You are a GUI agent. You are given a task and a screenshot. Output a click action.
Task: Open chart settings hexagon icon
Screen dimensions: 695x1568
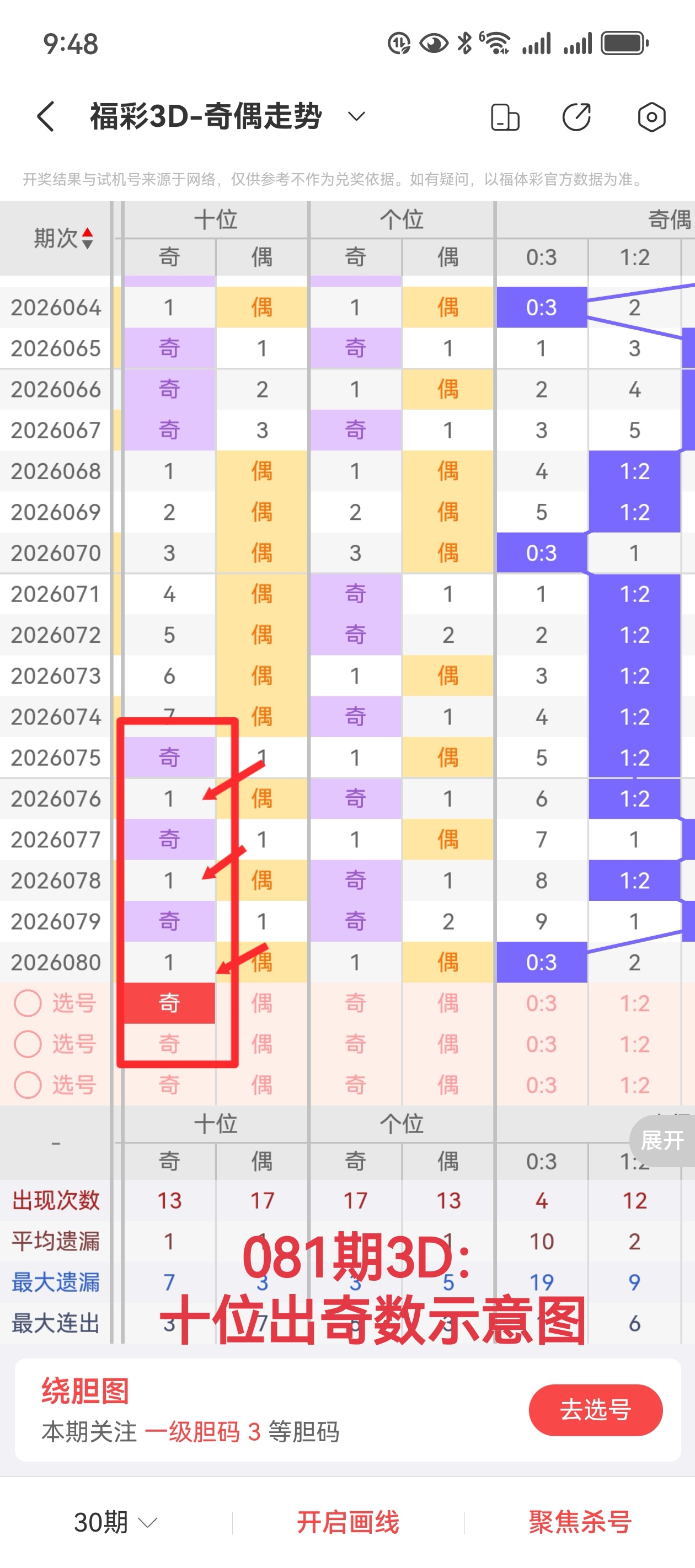point(651,117)
